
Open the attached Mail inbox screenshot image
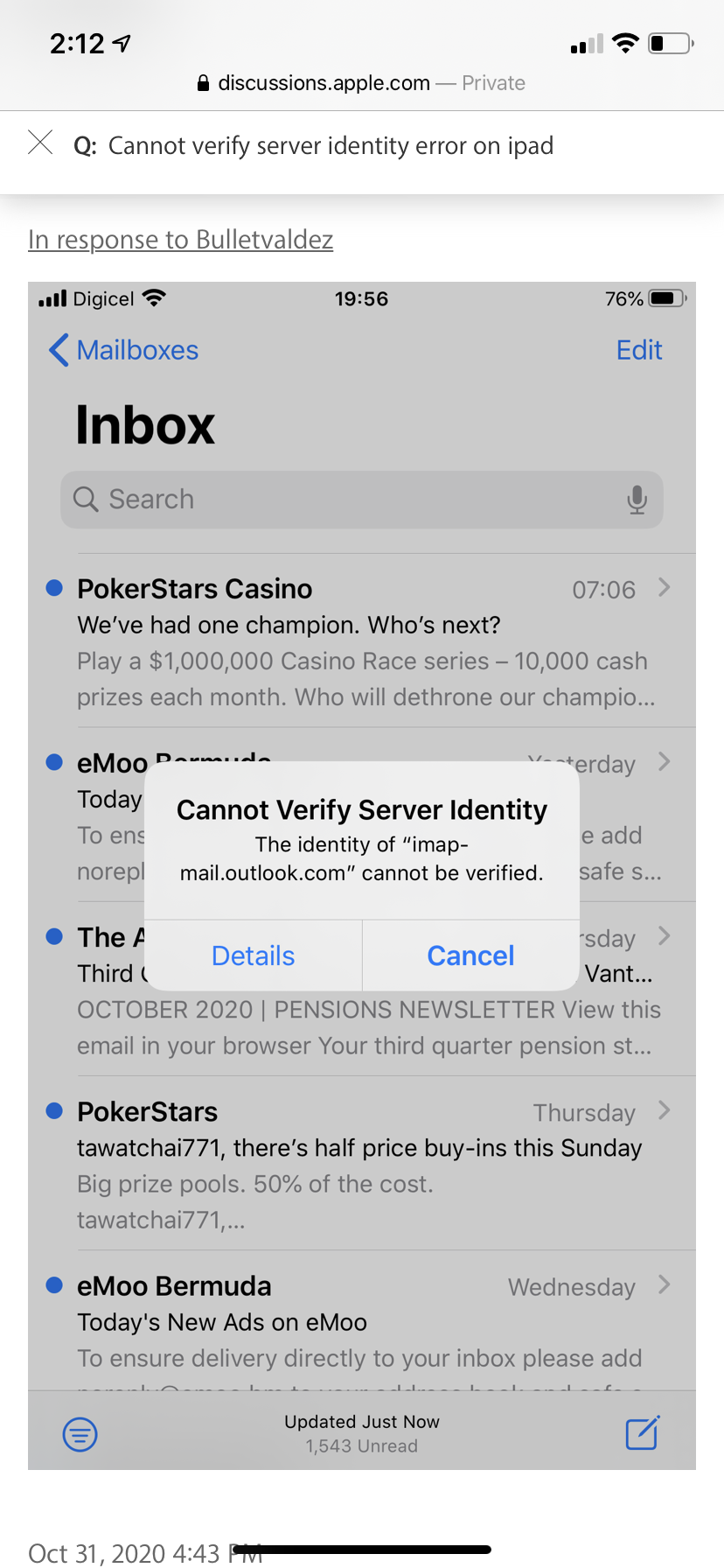click(362, 876)
